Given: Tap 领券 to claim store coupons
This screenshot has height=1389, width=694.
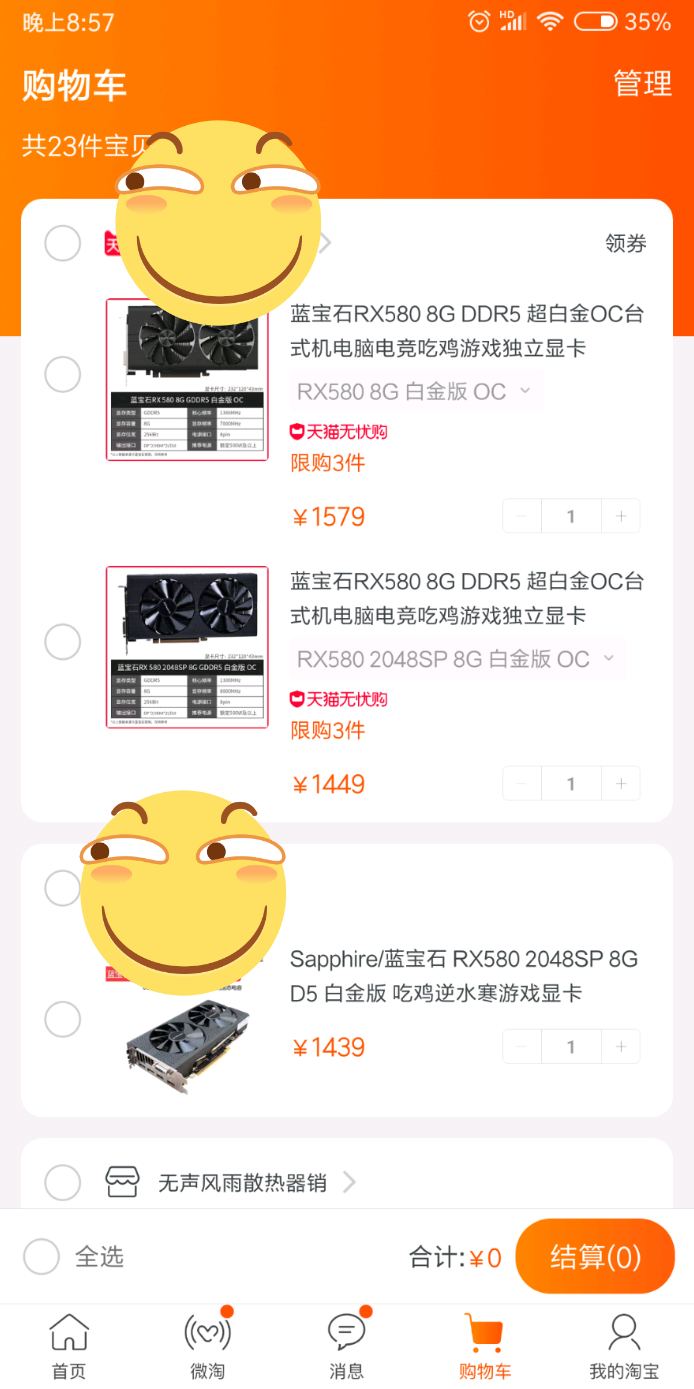Looking at the screenshot, I should [626, 243].
